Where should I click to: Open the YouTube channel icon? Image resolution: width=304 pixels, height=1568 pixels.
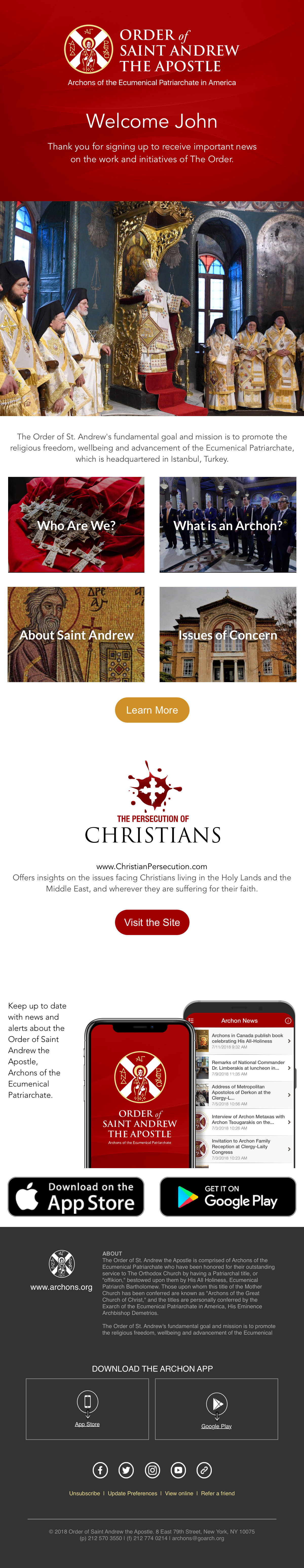[x=178, y=1470]
